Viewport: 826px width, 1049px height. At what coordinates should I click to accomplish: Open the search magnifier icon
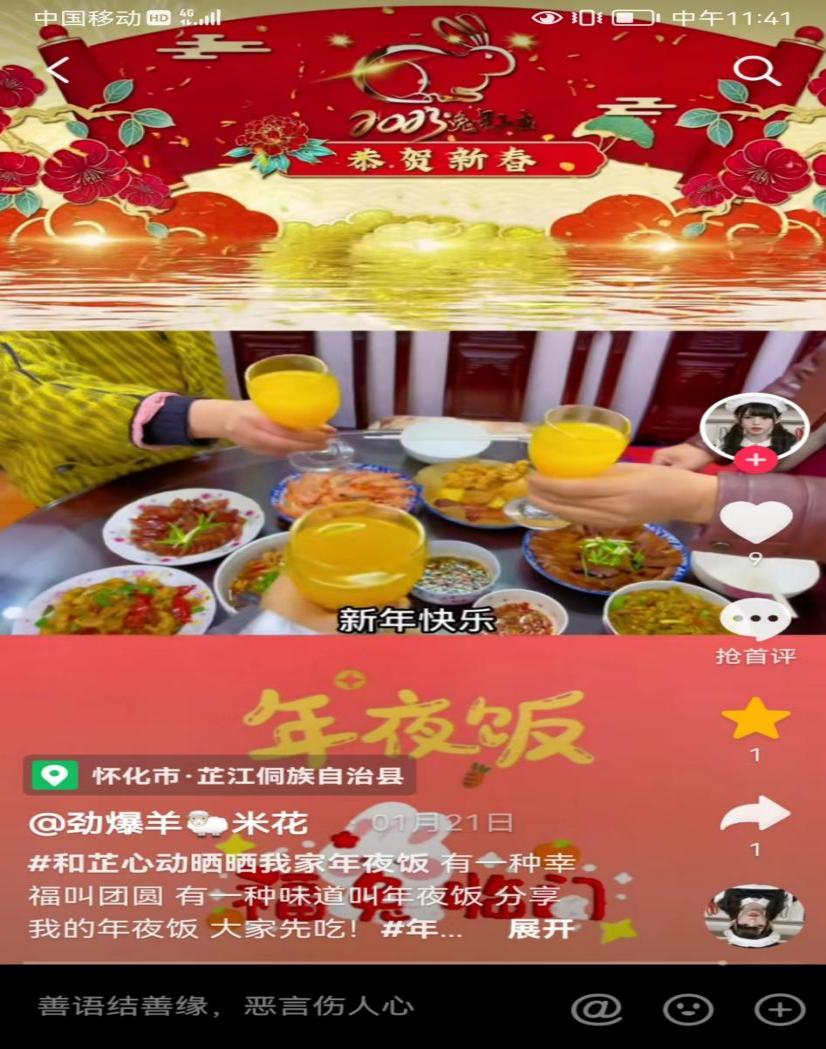pos(756,70)
